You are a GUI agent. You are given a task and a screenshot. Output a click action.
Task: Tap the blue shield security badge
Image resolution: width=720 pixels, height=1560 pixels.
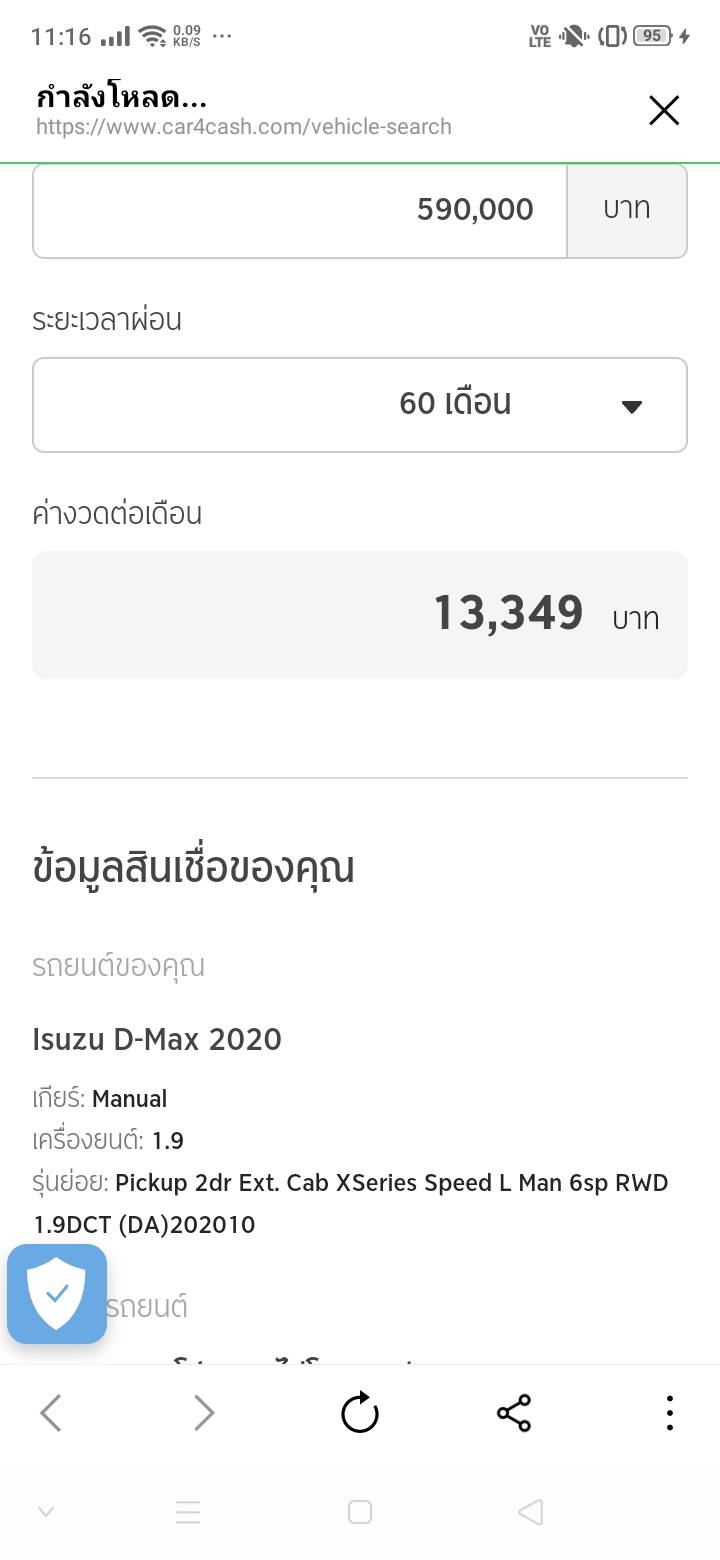[x=57, y=1293]
